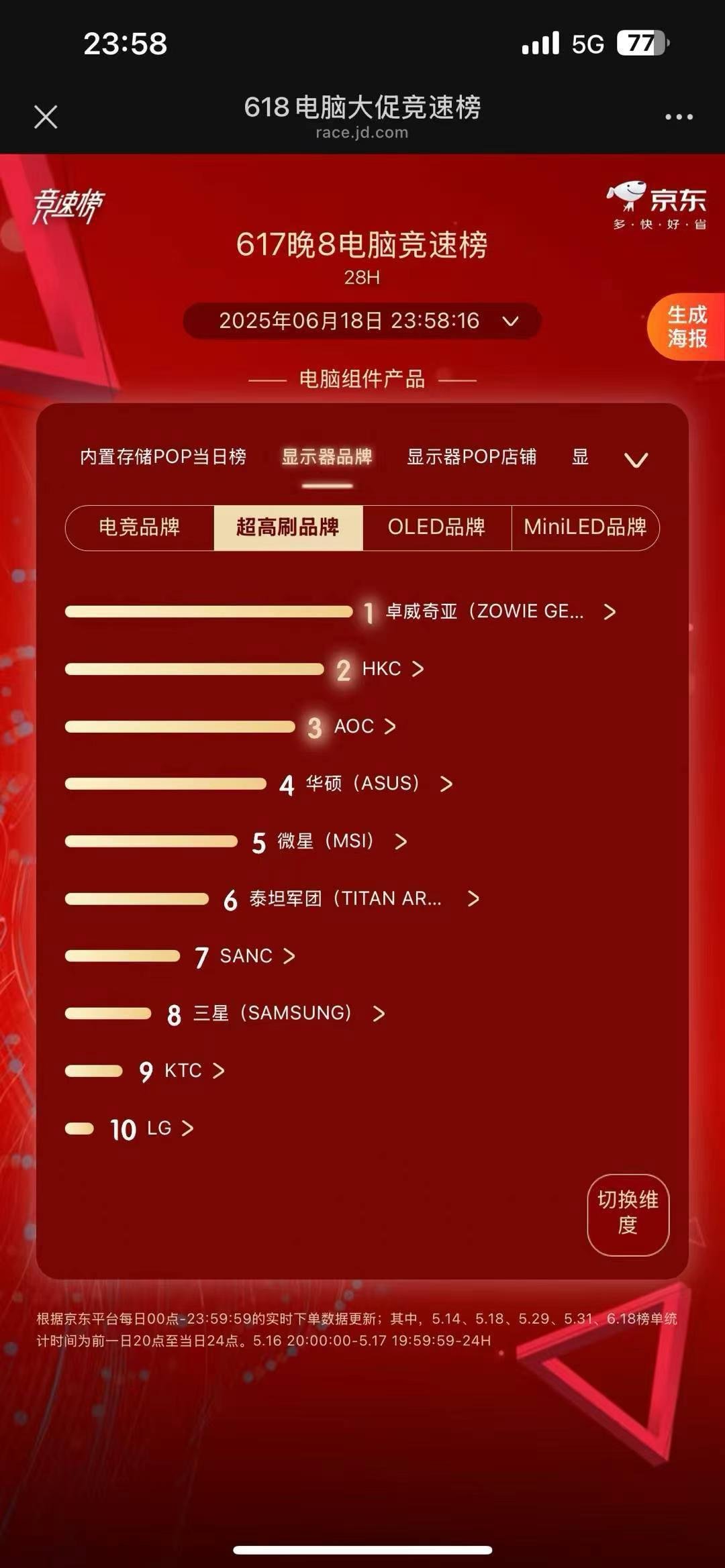Image resolution: width=725 pixels, height=1568 pixels.
Task: Select the OLED品牌 segment
Action: (436, 527)
